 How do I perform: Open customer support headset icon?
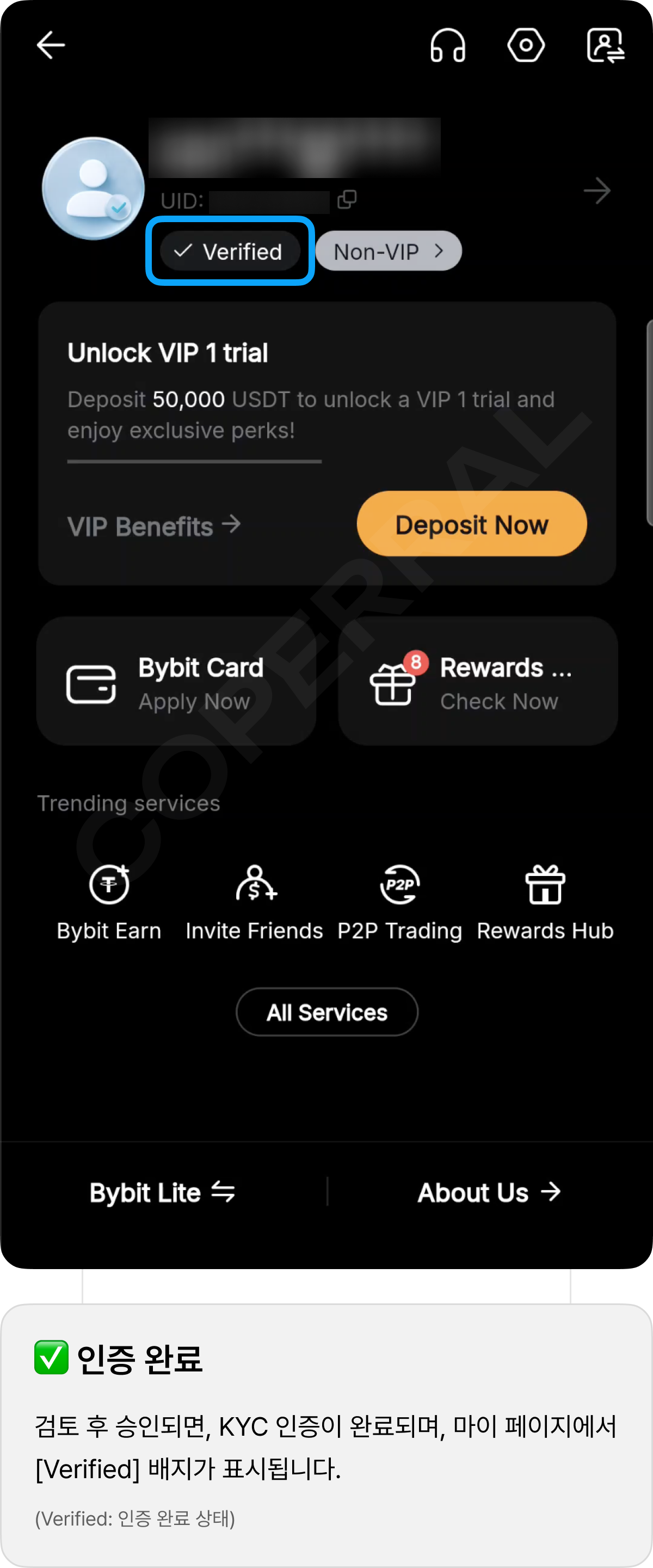[x=448, y=46]
